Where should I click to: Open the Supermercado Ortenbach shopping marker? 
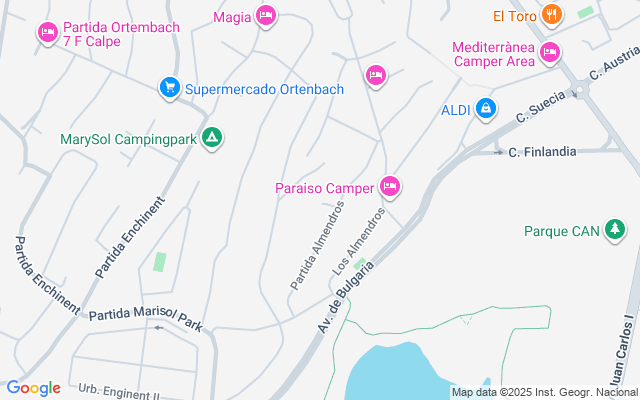click(x=170, y=89)
